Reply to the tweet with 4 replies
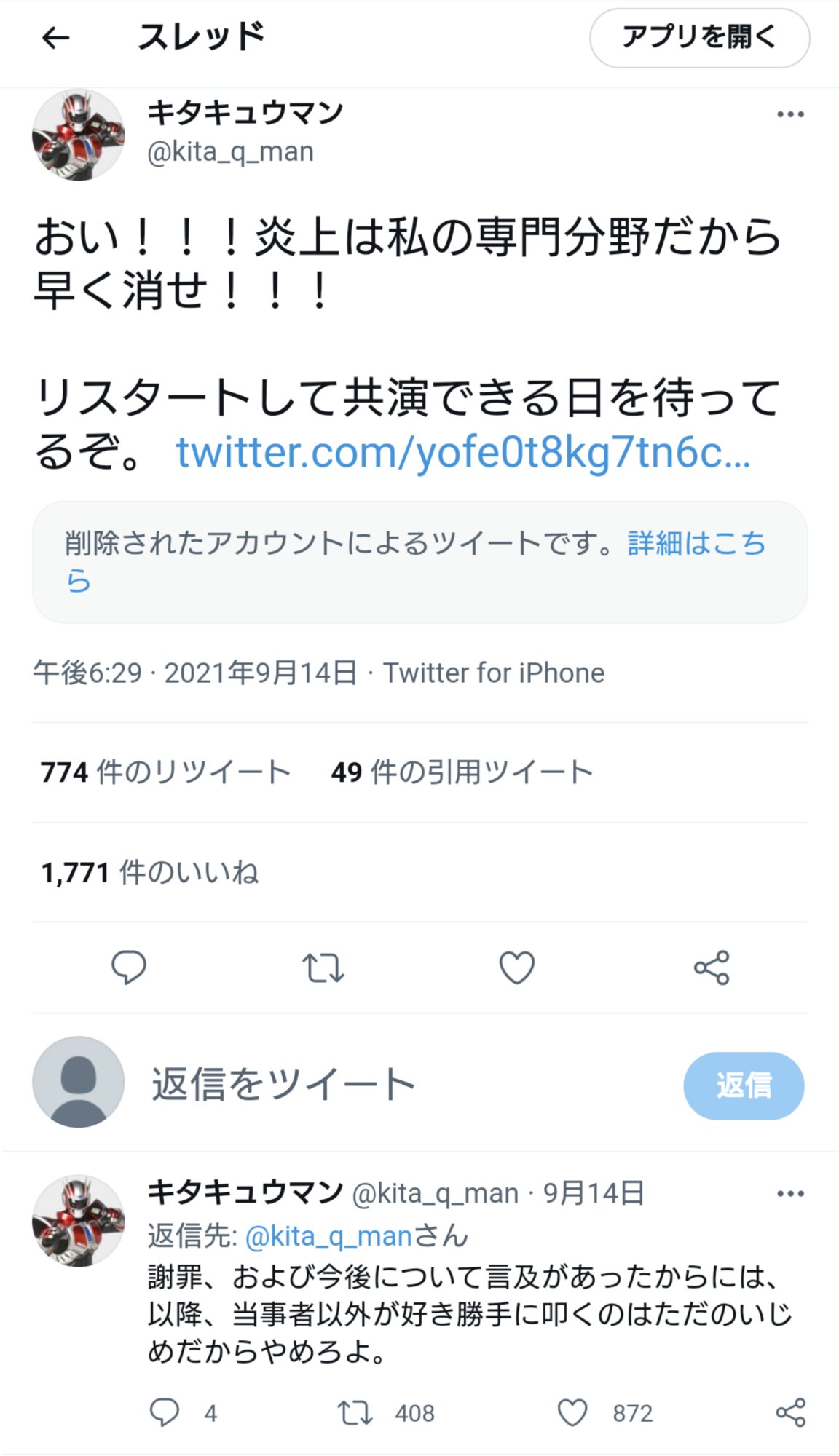This screenshot has width=839, height=1456. 165,1413
